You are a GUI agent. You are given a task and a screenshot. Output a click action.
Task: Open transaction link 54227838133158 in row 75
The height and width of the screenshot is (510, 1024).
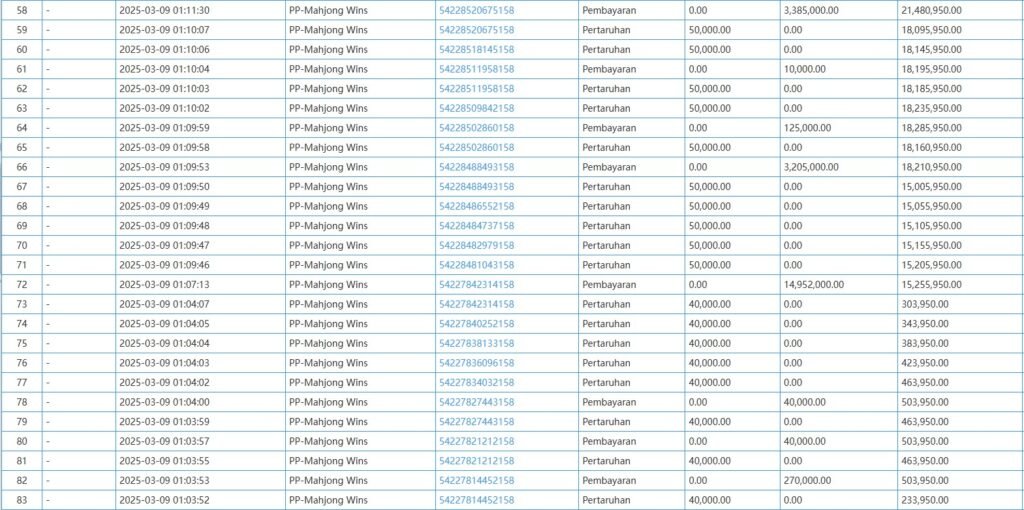[x=476, y=343]
